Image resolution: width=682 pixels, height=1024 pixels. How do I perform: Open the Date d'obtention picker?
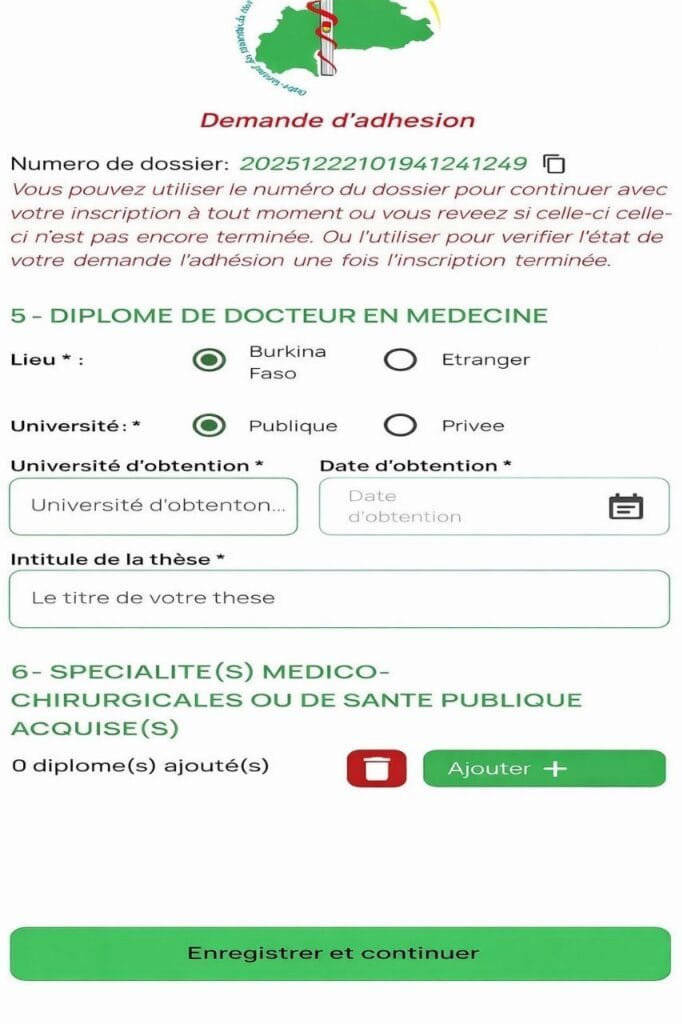[x=625, y=507]
